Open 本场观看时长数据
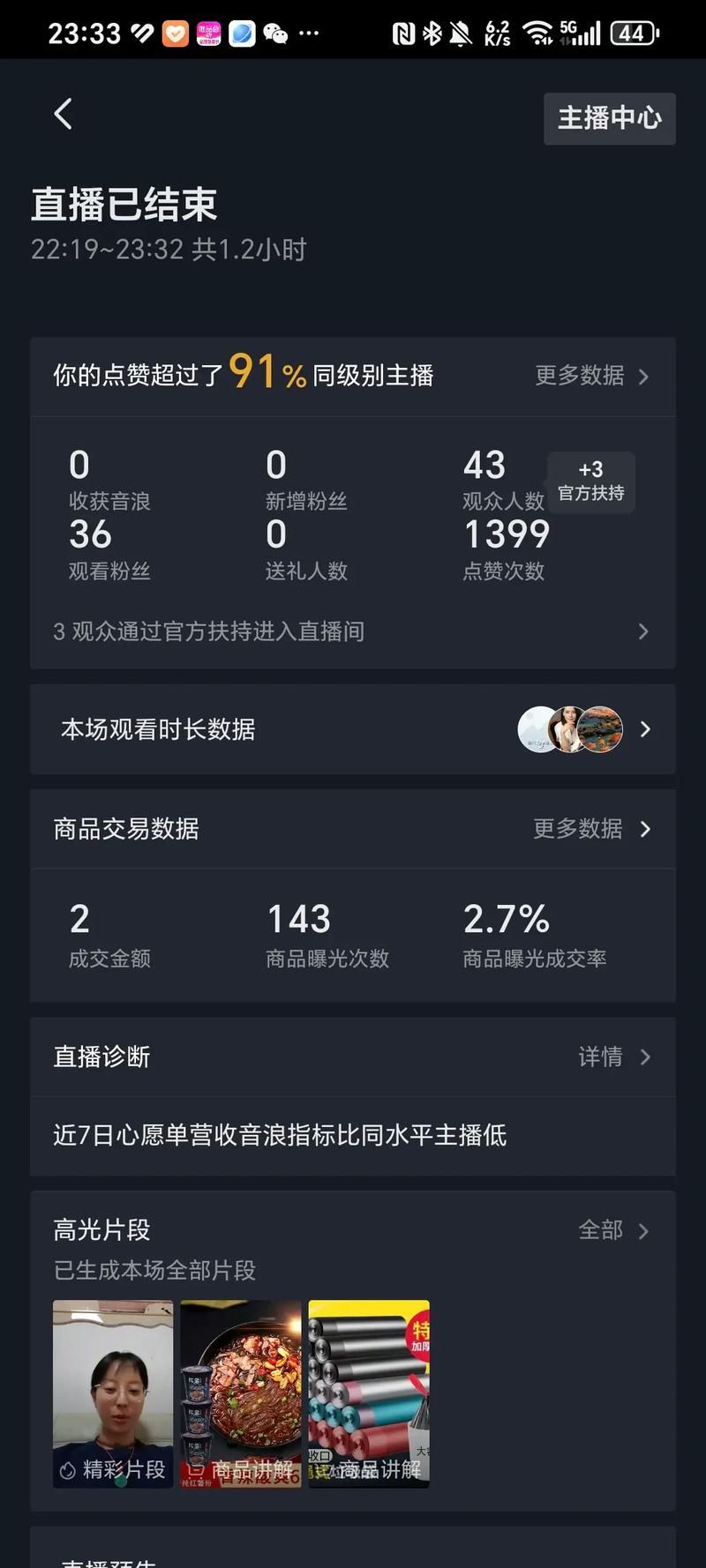706x1568 pixels. pos(351,729)
